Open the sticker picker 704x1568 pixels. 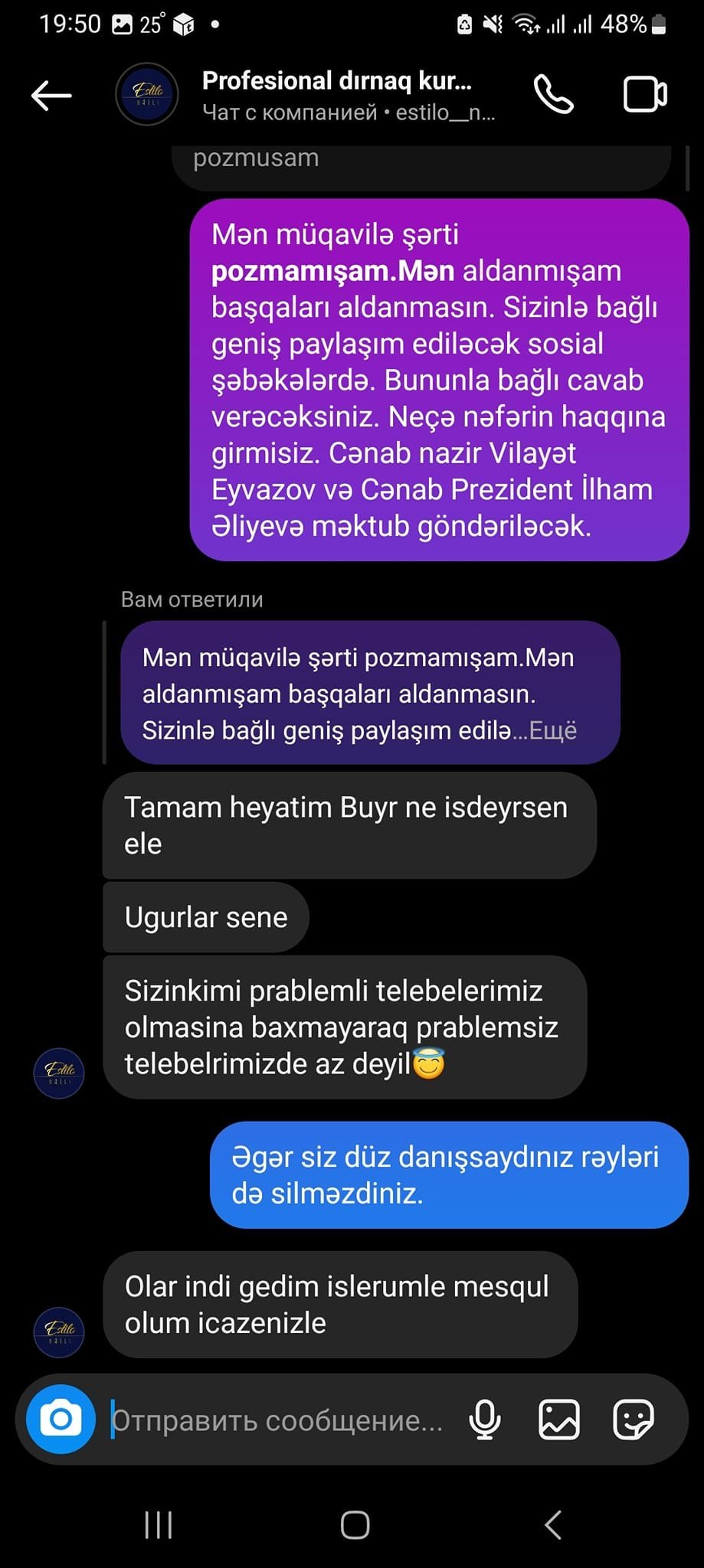click(633, 1420)
